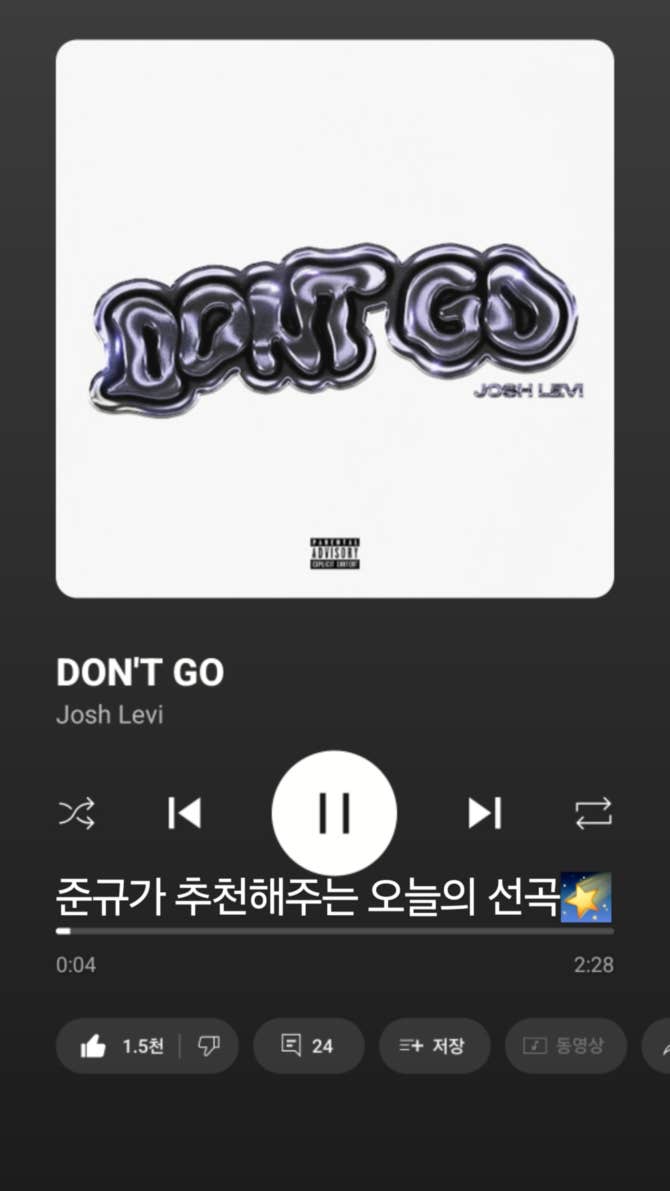
Task: Tap the DON'T GO album artwork
Action: [x=335, y=318]
